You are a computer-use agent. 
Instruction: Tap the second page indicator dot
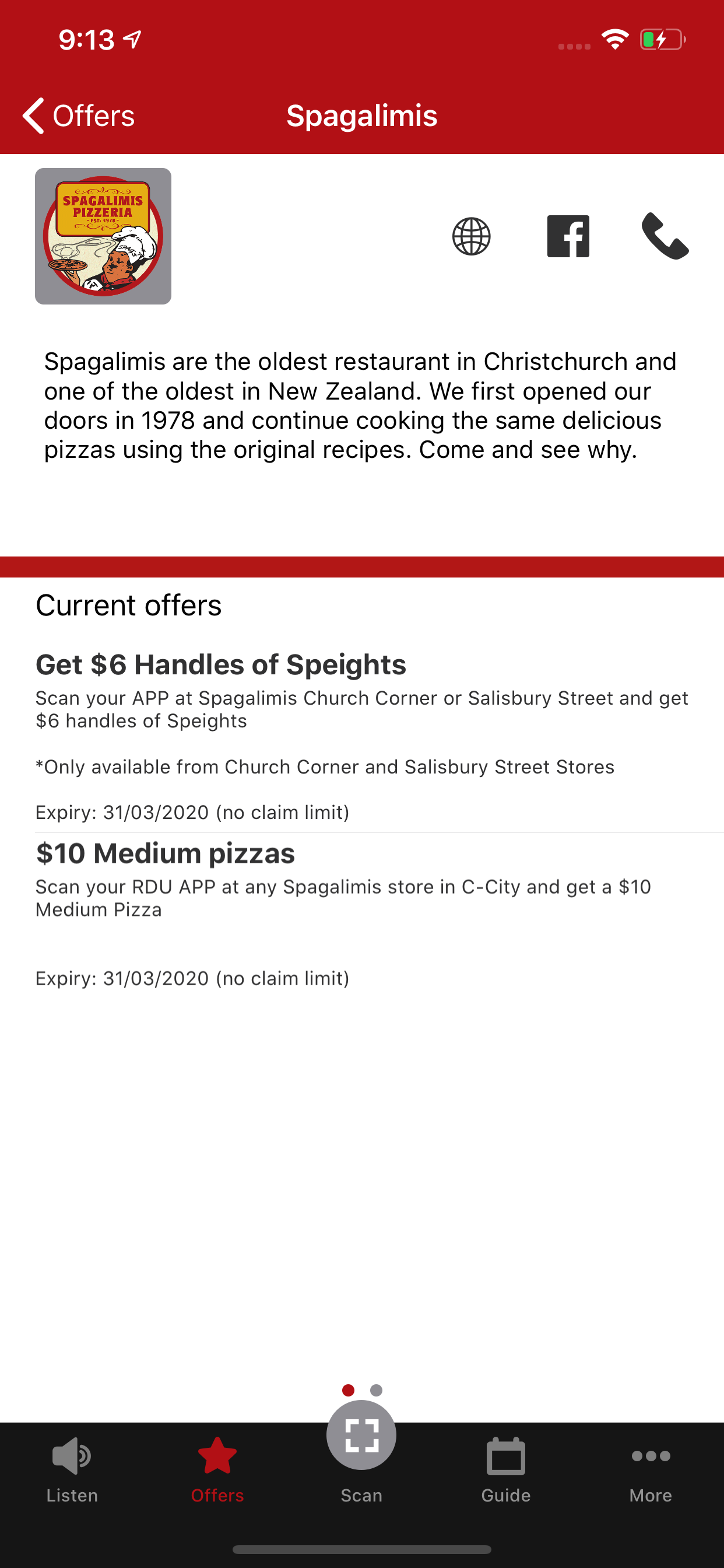point(377,1390)
